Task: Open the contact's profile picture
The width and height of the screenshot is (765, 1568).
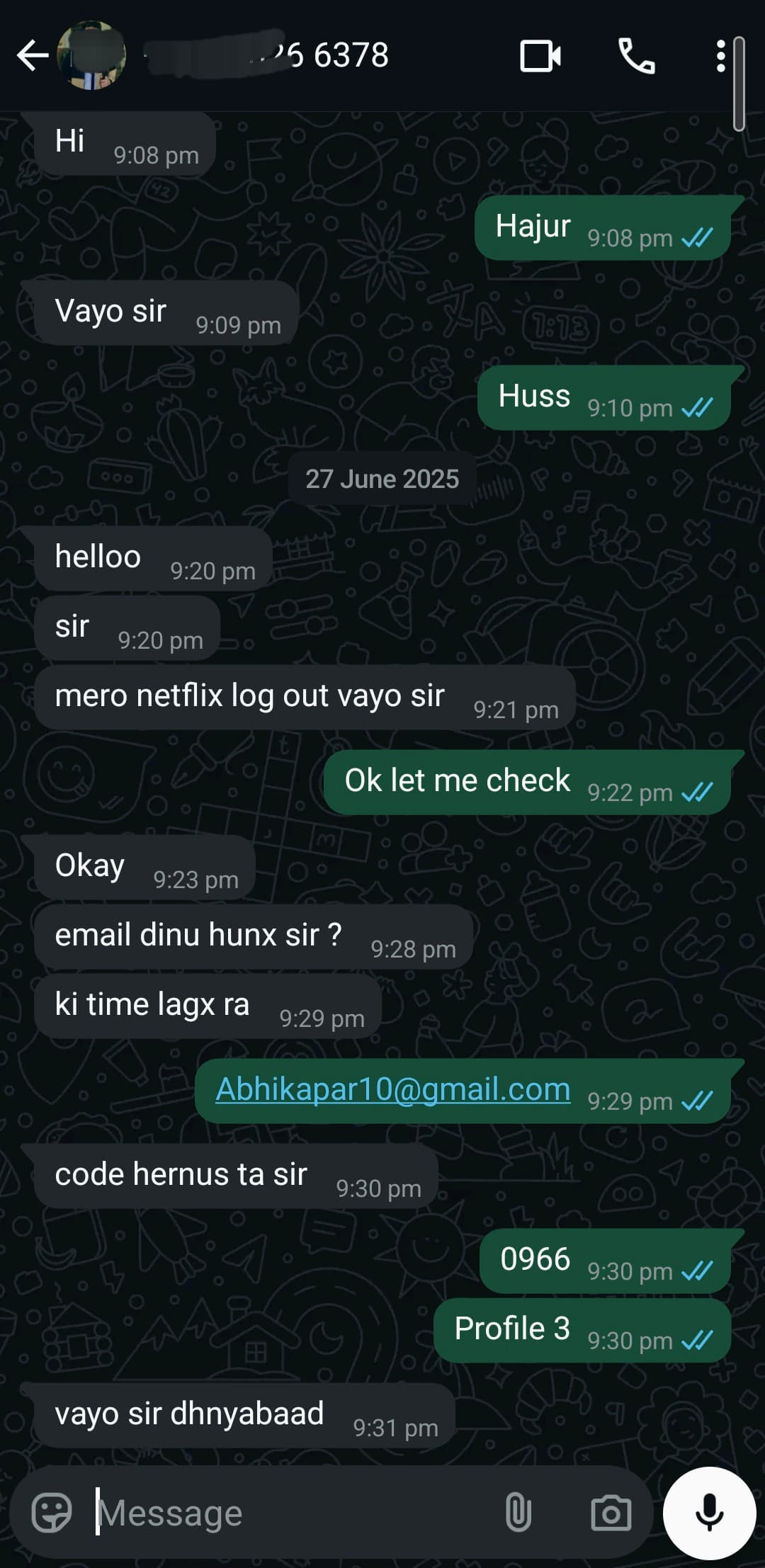Action: click(x=91, y=56)
